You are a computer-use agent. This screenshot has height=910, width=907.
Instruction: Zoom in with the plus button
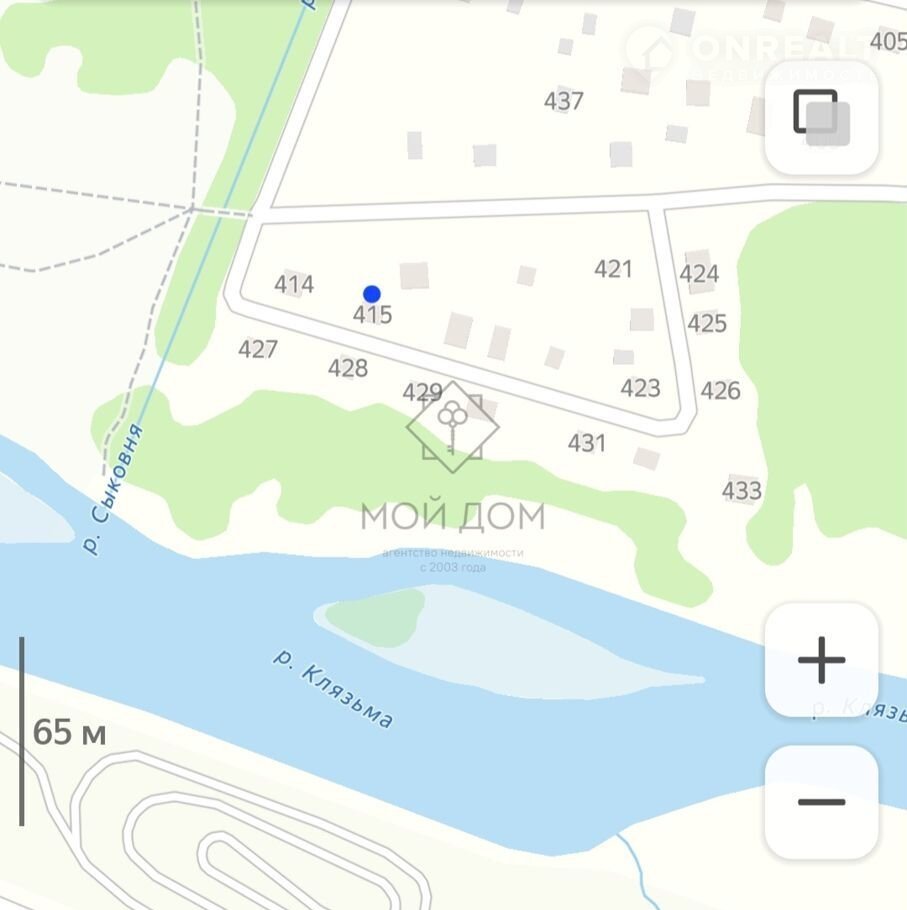point(821,660)
